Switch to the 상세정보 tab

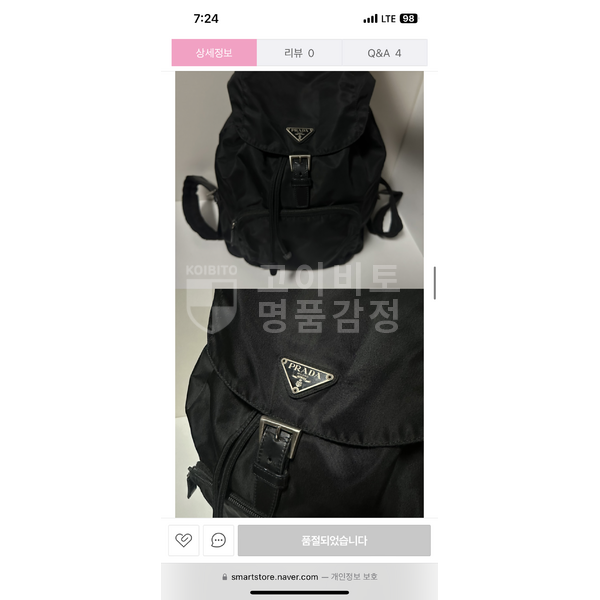click(214, 53)
